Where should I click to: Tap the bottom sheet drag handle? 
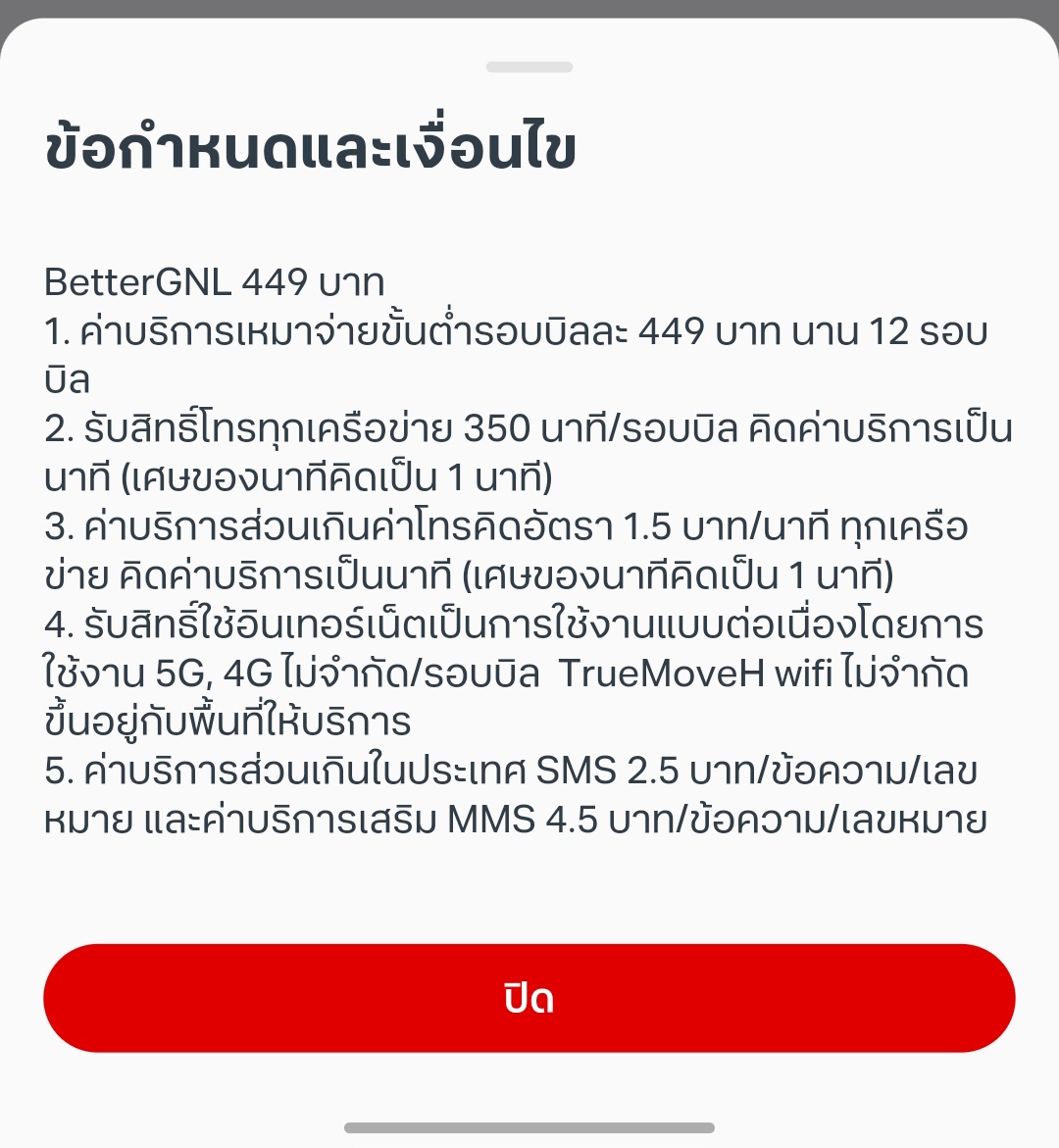(529, 68)
